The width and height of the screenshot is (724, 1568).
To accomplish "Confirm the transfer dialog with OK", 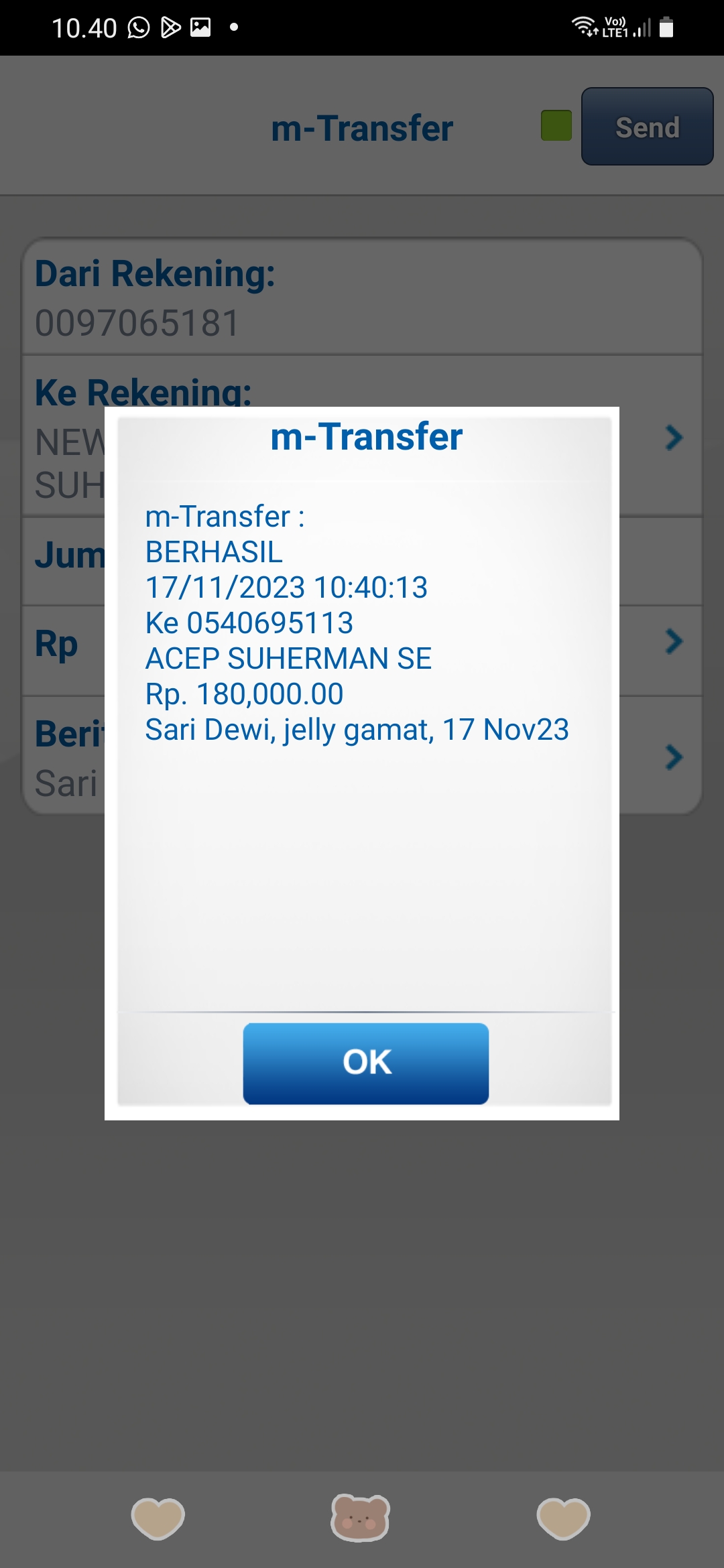I will click(x=366, y=1063).
